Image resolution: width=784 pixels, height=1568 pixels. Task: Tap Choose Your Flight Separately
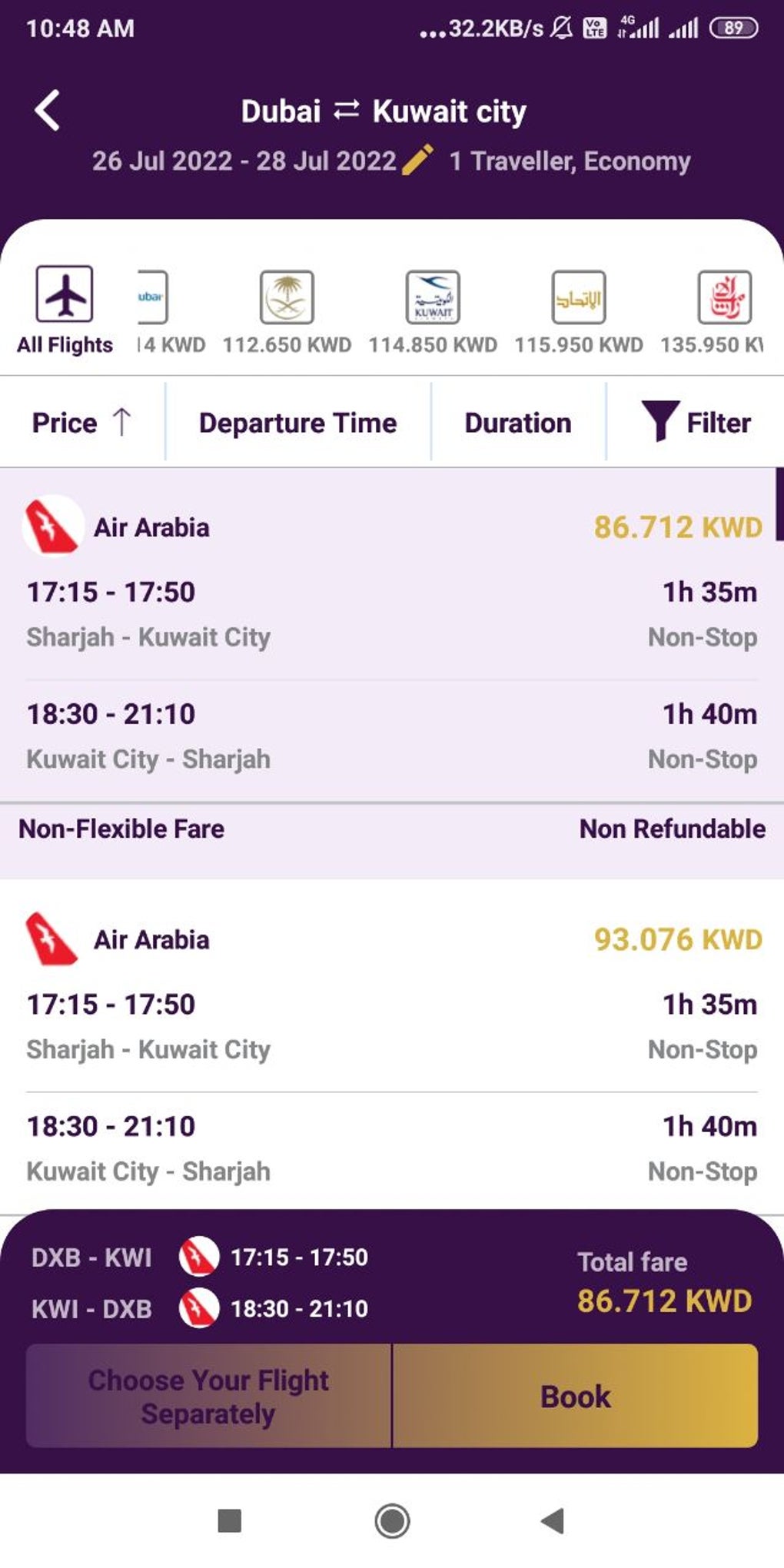[208, 1397]
